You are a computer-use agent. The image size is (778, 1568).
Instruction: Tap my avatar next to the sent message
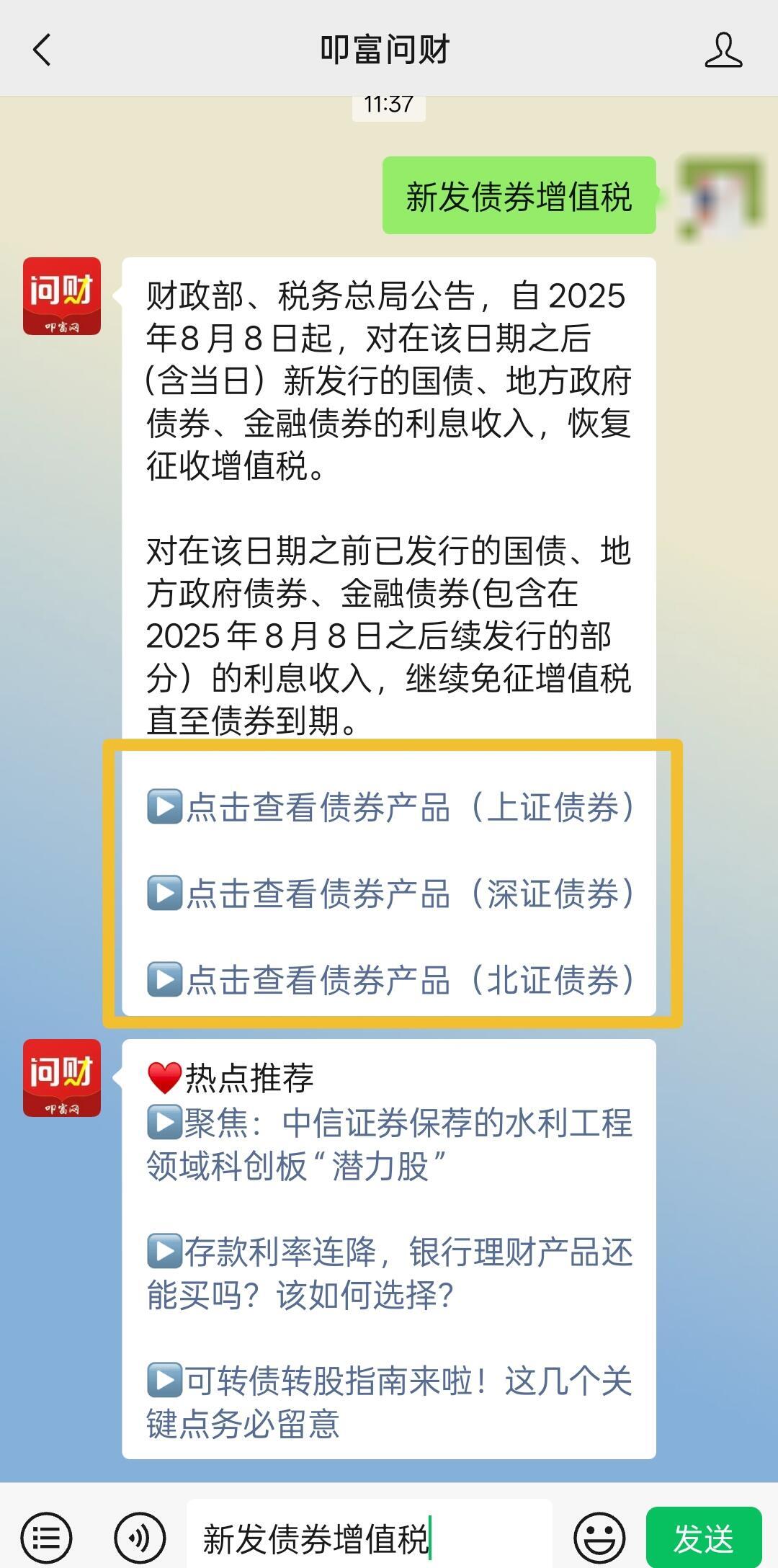pyautogui.click(x=719, y=196)
